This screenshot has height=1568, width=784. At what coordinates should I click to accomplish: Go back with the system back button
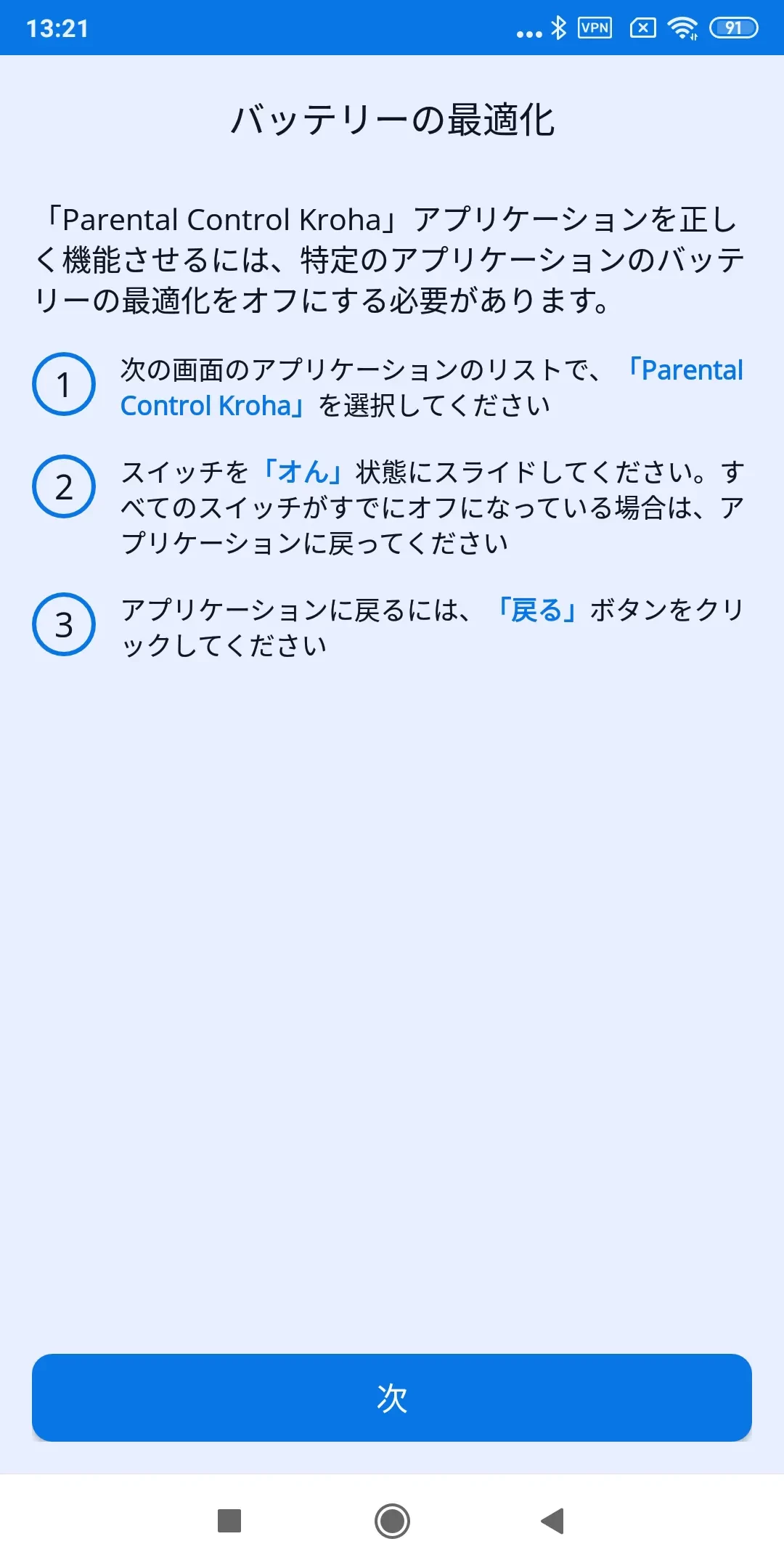tap(553, 1521)
